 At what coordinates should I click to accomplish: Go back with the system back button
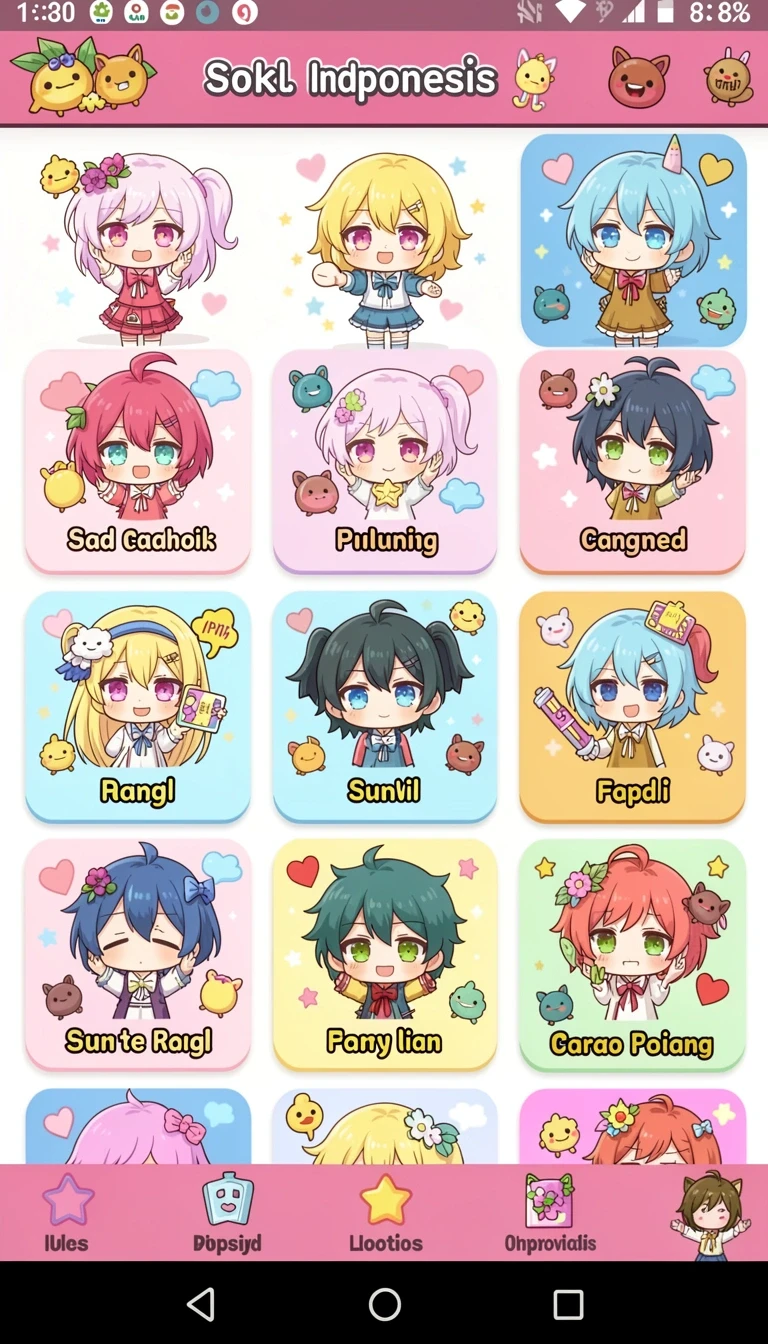(202, 1303)
